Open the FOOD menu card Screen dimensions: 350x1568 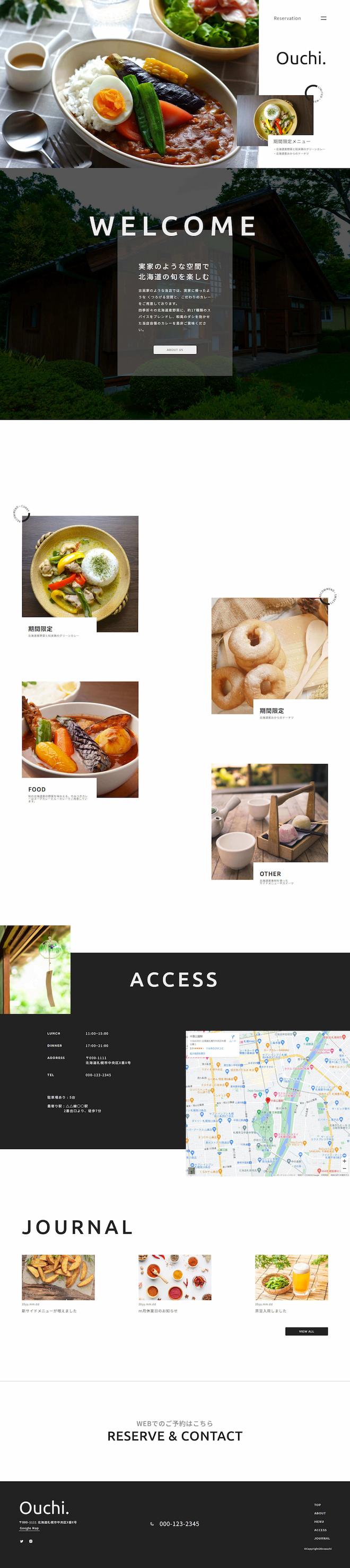(x=80, y=739)
